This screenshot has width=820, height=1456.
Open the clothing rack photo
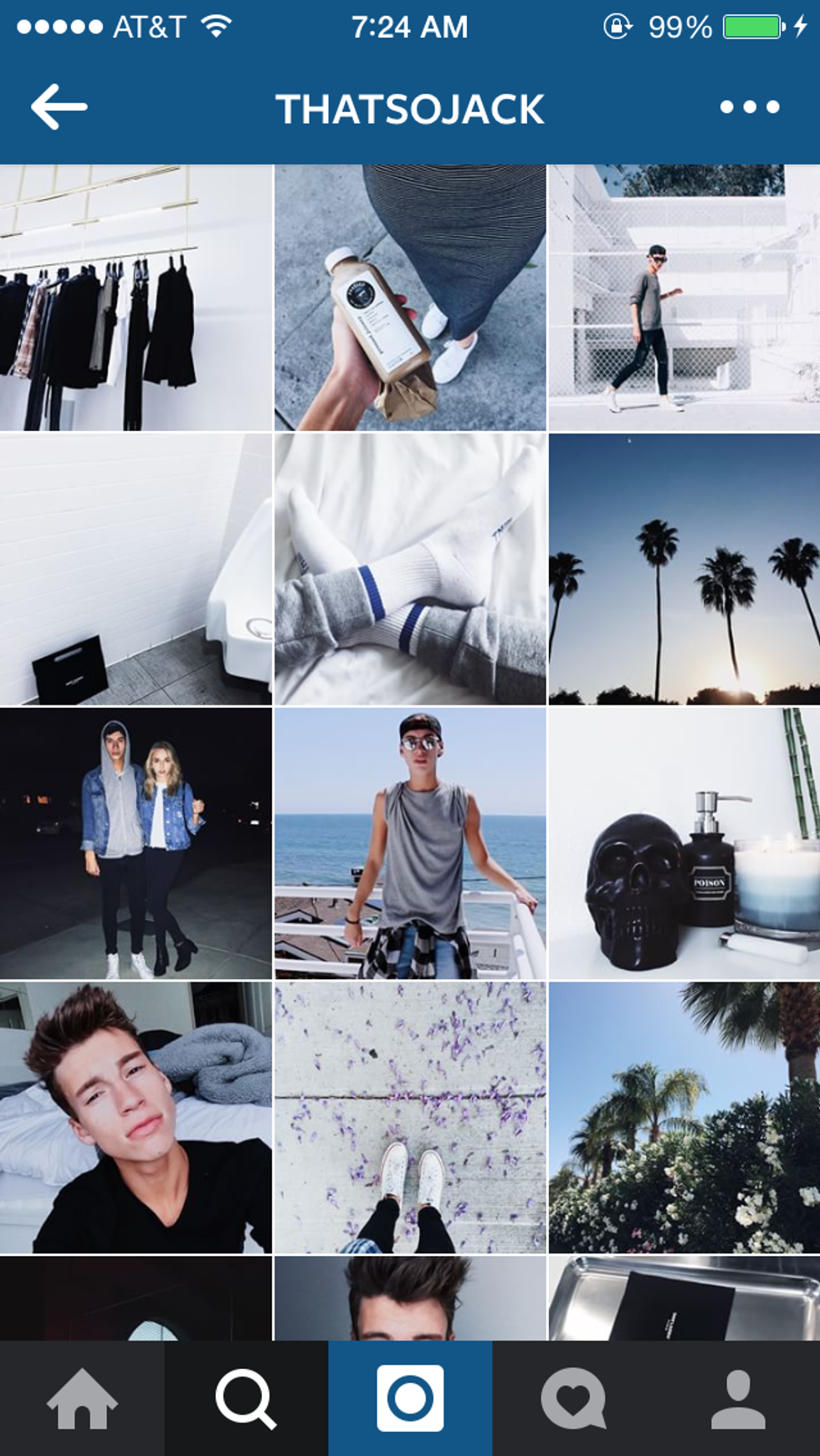tap(136, 298)
